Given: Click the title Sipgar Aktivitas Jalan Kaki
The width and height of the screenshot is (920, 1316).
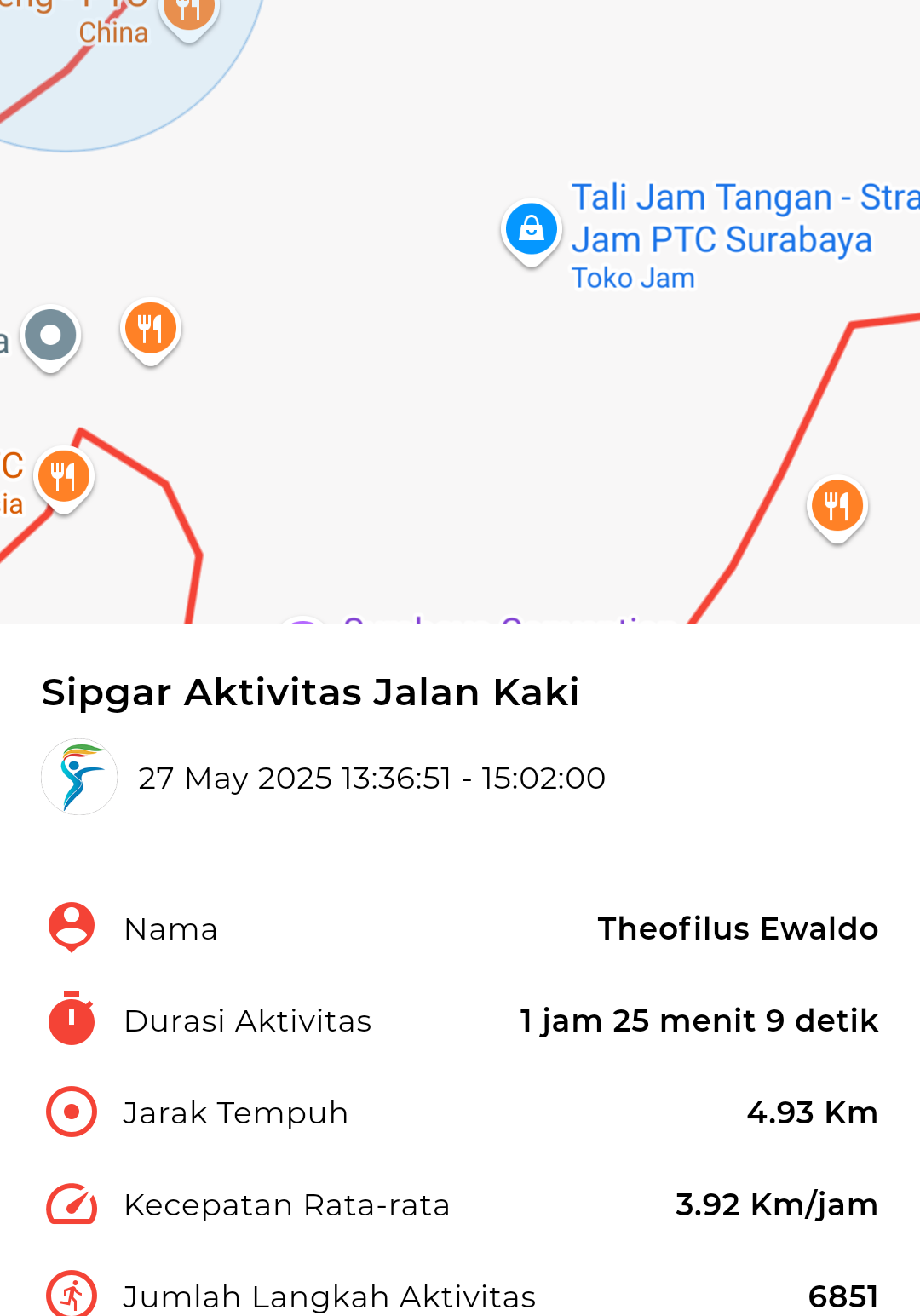Looking at the screenshot, I should 310,692.
